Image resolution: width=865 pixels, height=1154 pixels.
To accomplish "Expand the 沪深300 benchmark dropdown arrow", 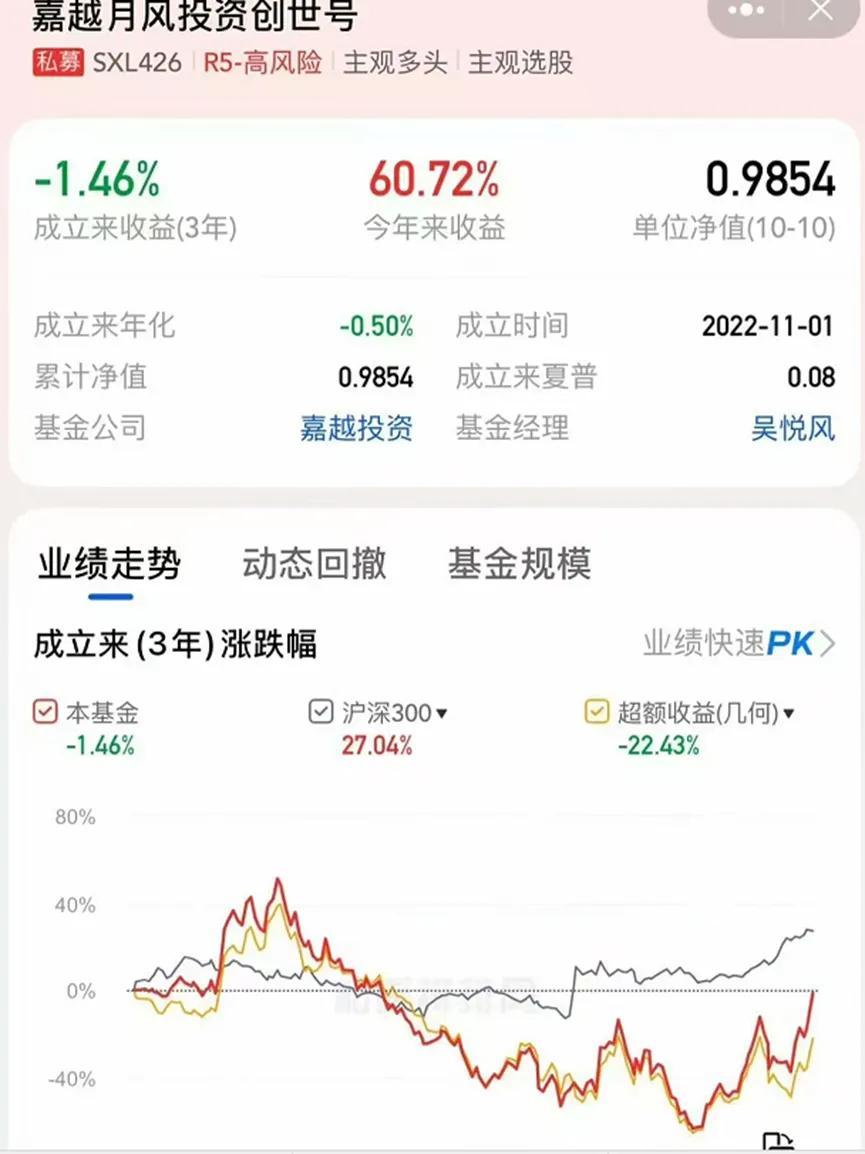I will pyautogui.click(x=442, y=714).
